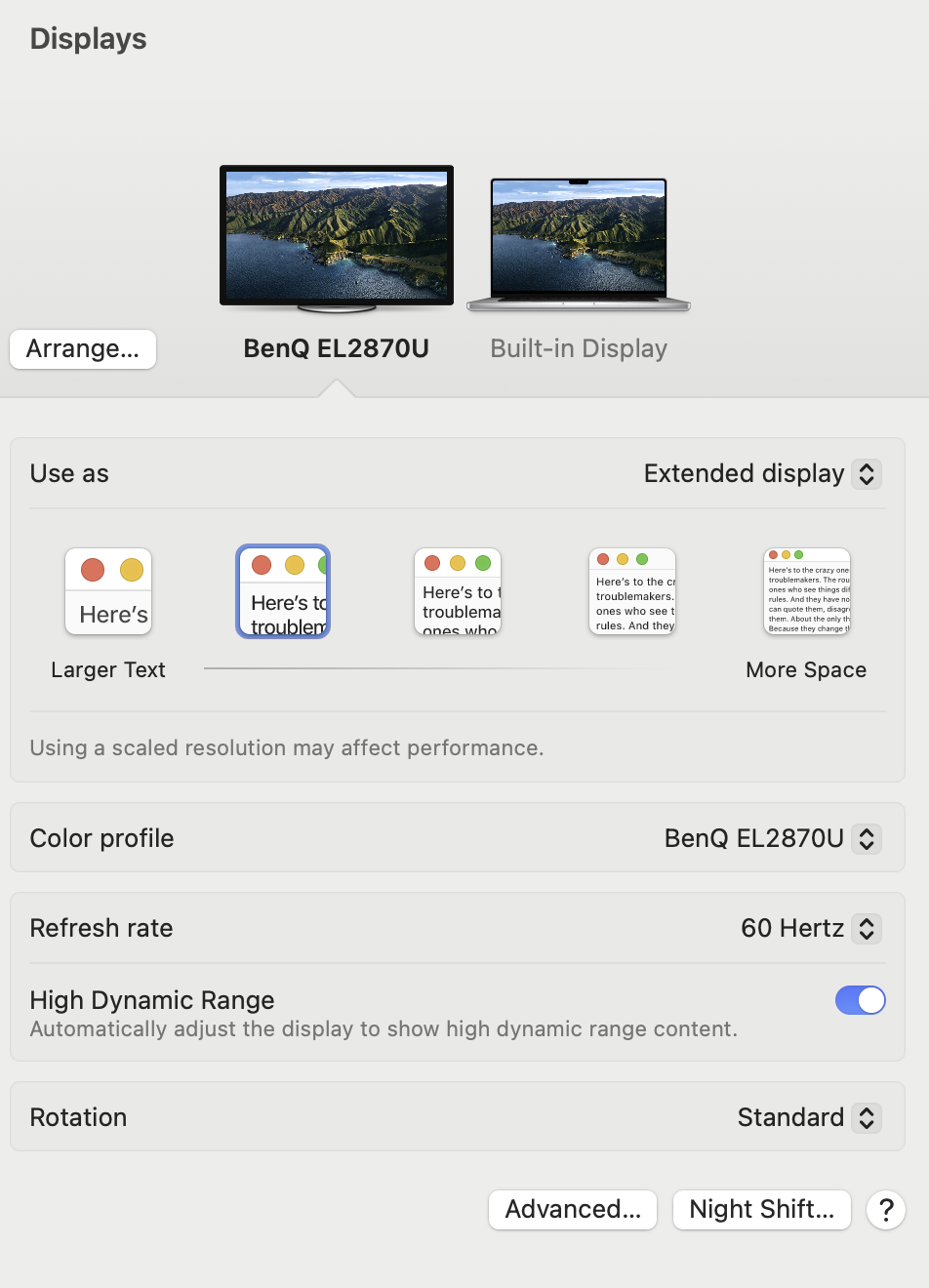
Task: Select the fourth scaled resolution option
Action: coord(632,592)
